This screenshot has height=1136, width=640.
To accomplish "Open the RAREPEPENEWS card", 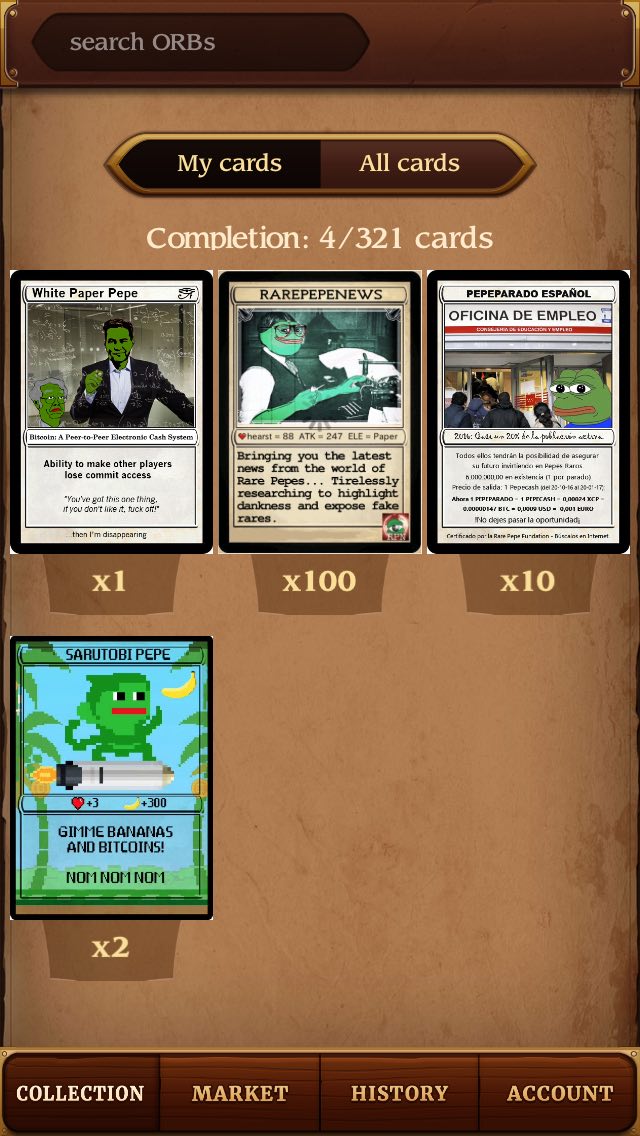I will [x=320, y=412].
